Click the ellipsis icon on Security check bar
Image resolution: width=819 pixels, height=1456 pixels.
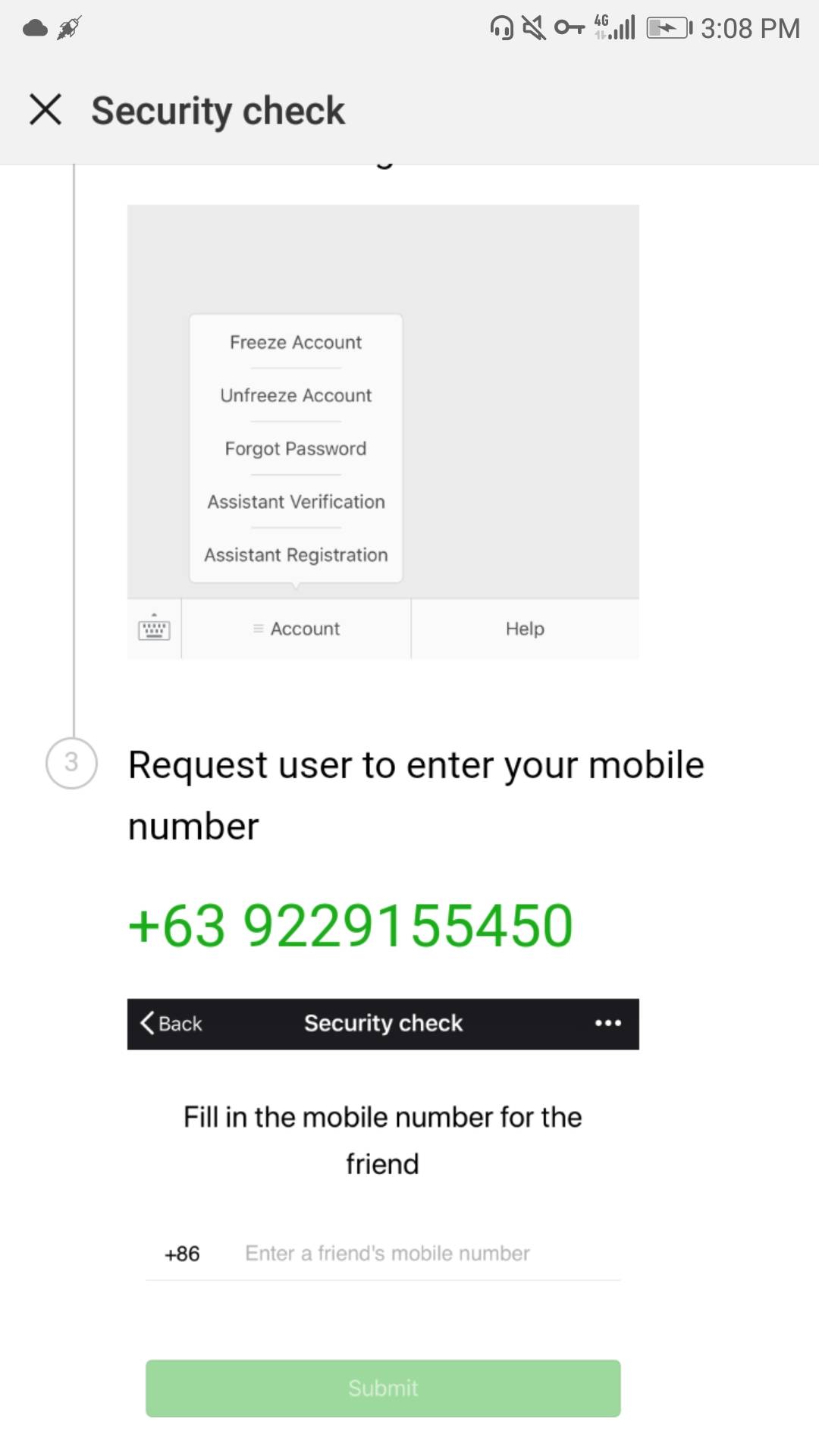(607, 1023)
